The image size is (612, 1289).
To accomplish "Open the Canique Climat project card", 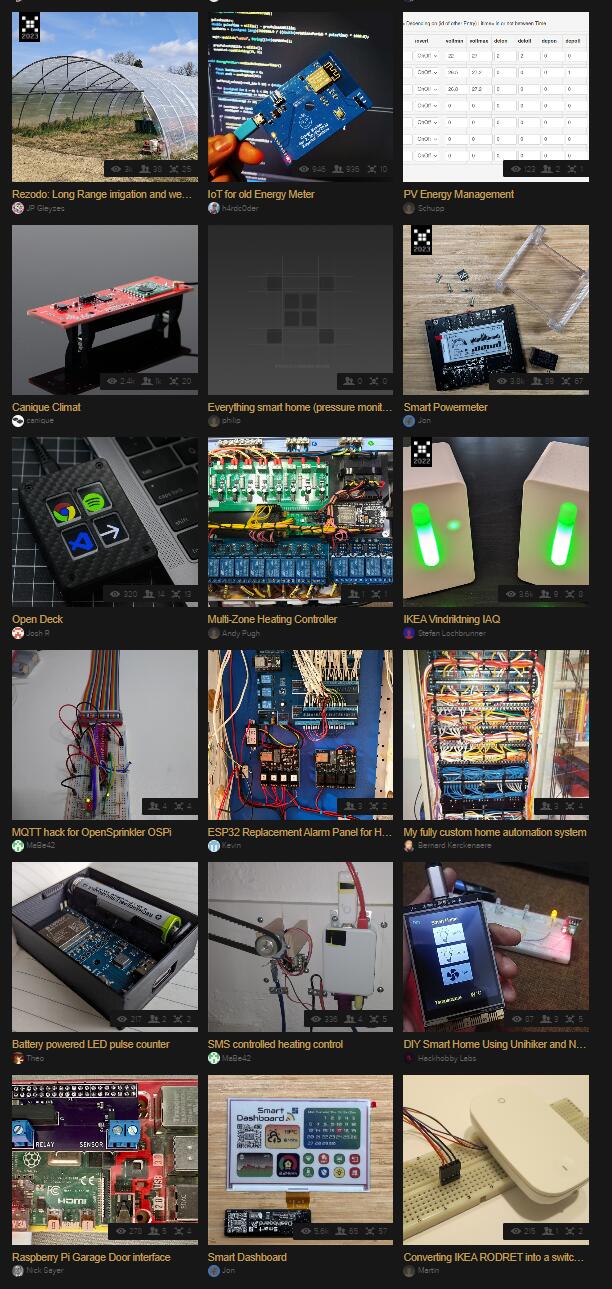I will (46, 407).
